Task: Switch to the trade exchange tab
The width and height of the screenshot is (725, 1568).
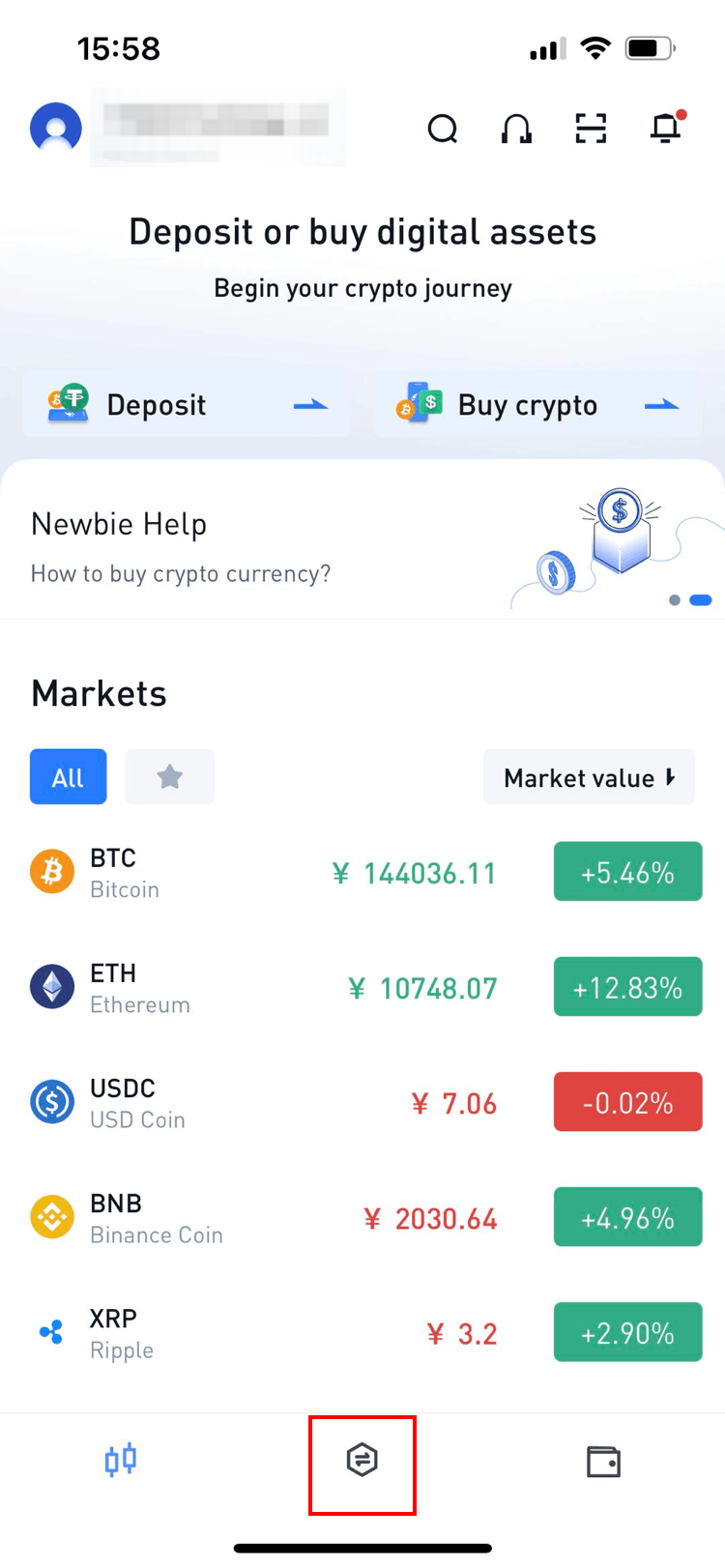Action: tap(362, 1460)
